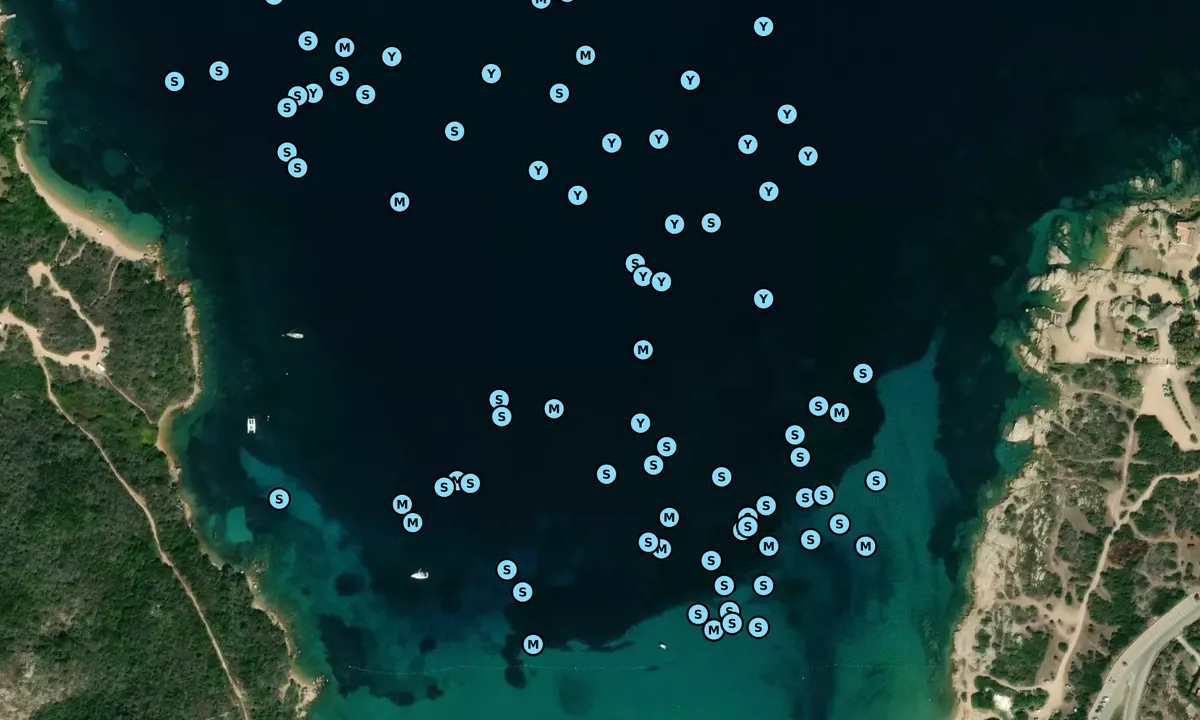Tap the westernmost S marker on the map
The width and height of the screenshot is (1200, 720).
174,81
